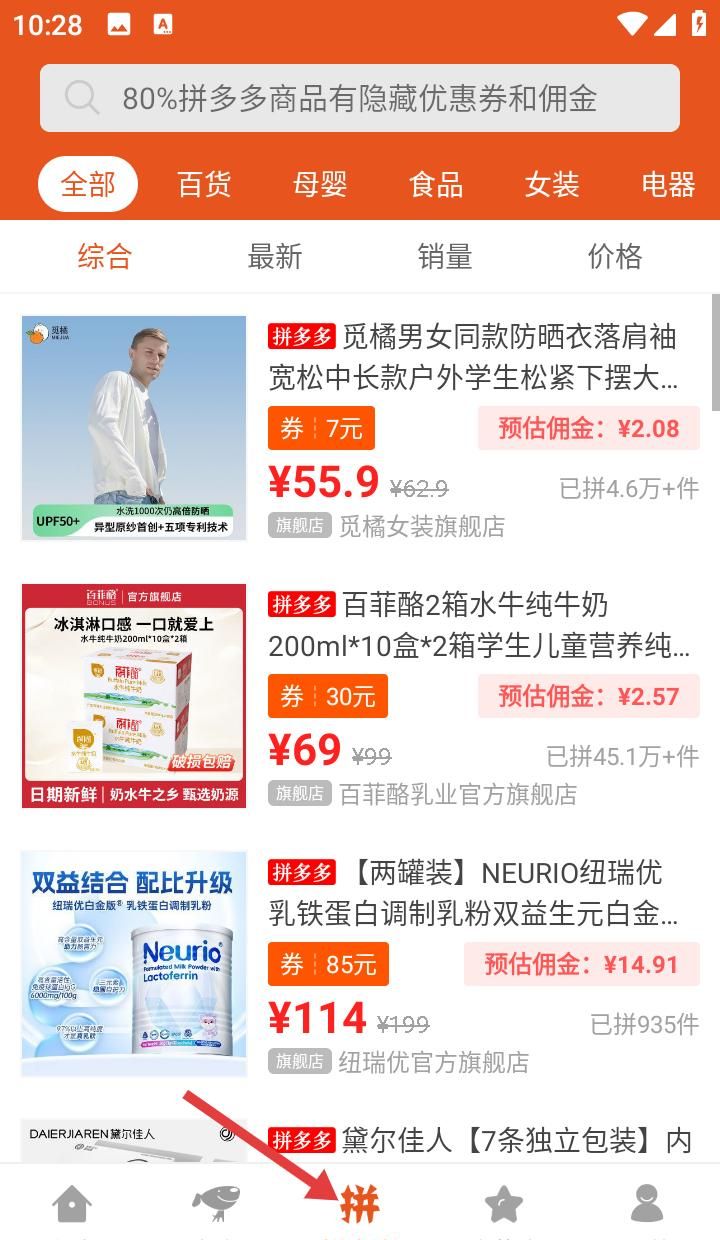Open profile via the person icon
The image size is (720, 1240).
point(647,1204)
